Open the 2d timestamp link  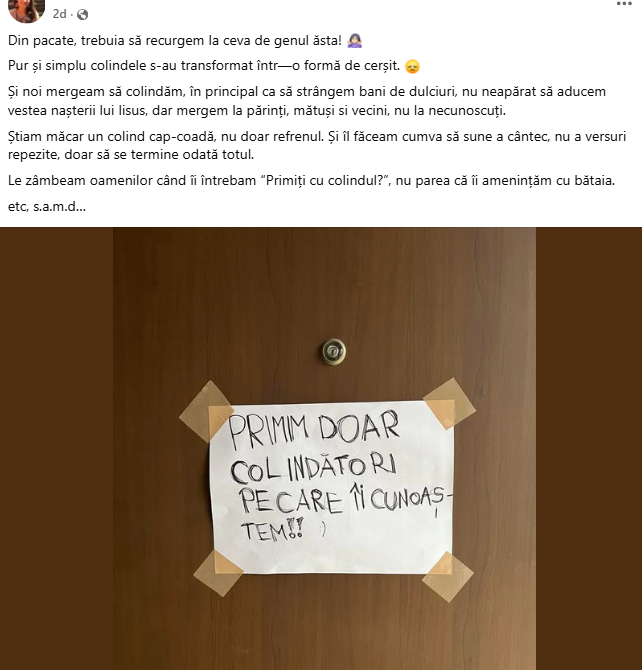61,15
